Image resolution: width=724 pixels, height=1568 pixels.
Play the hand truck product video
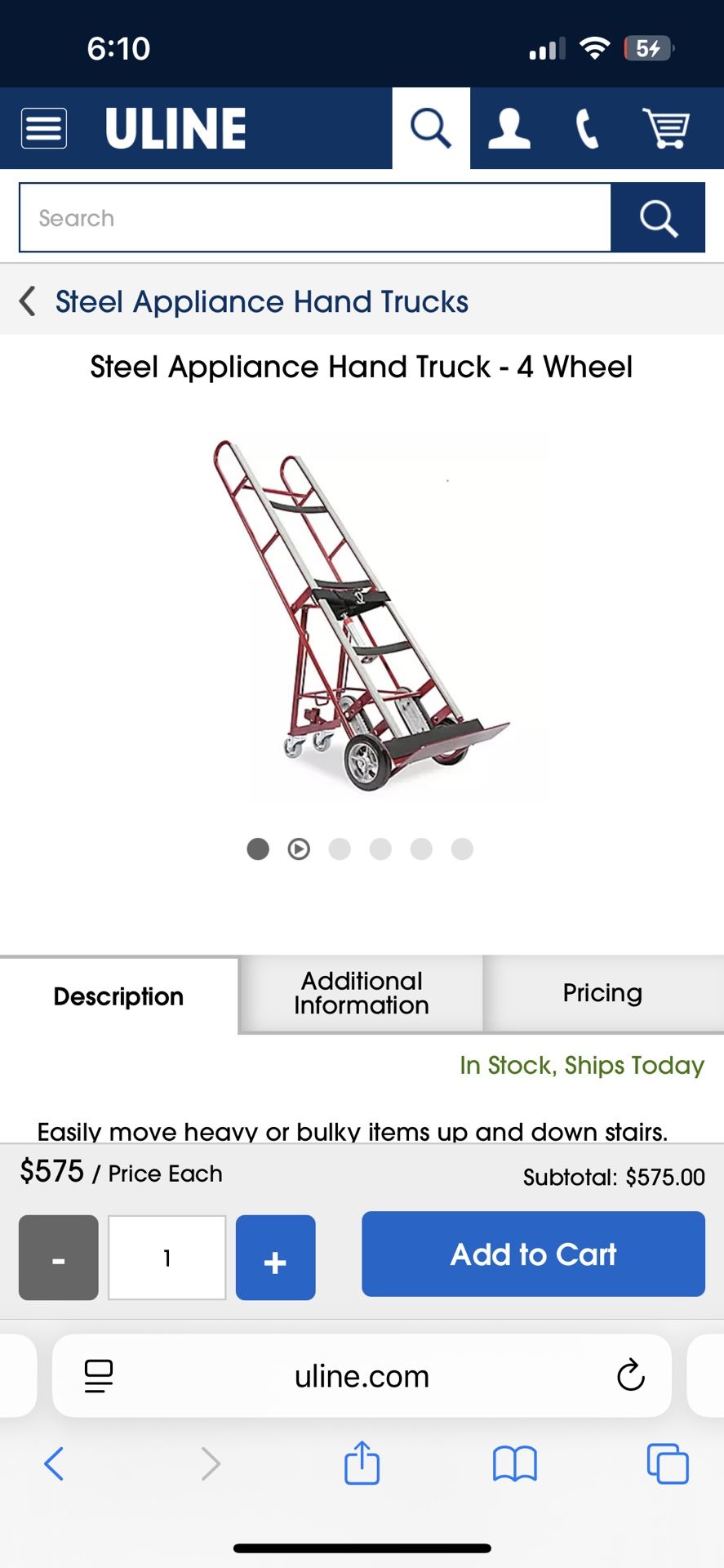click(299, 849)
